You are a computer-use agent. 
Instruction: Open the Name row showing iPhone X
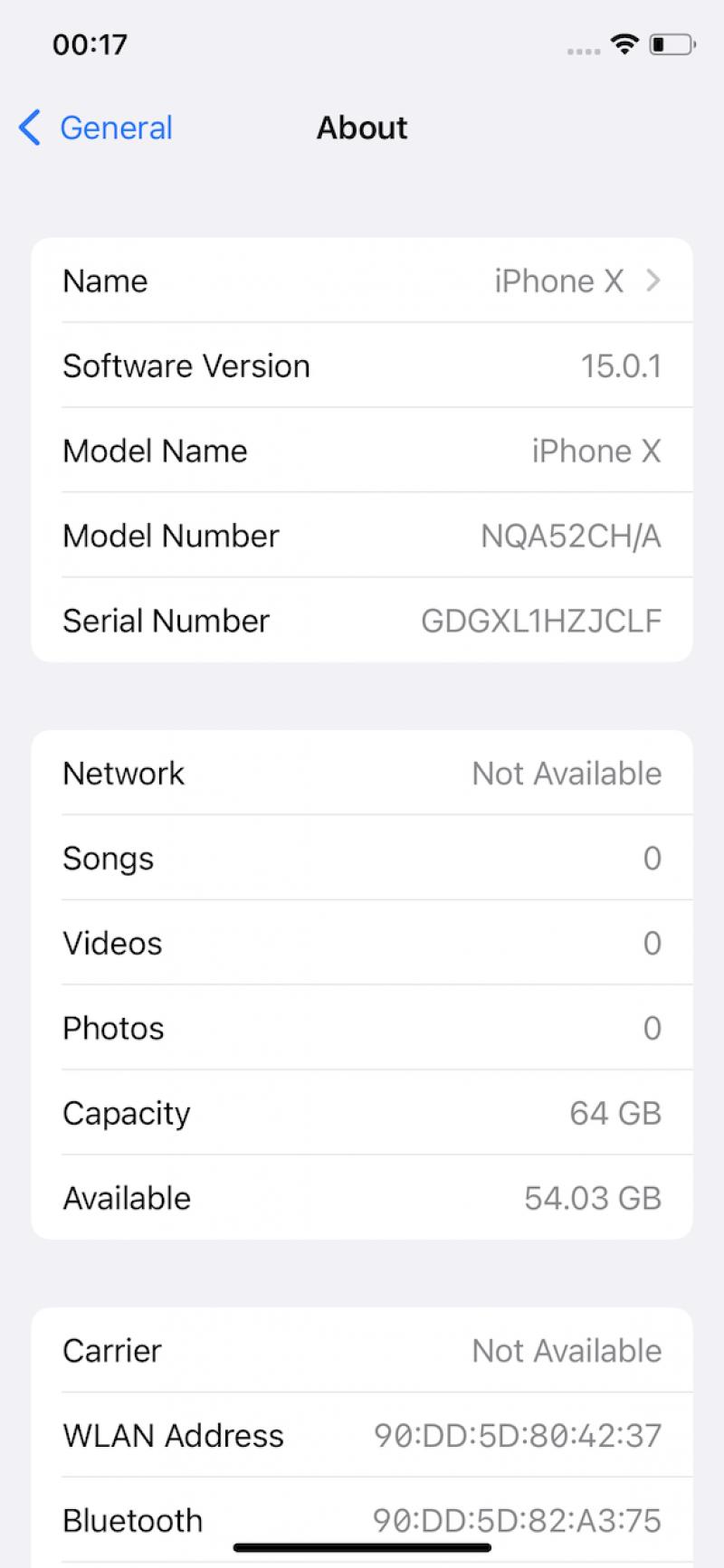362,280
